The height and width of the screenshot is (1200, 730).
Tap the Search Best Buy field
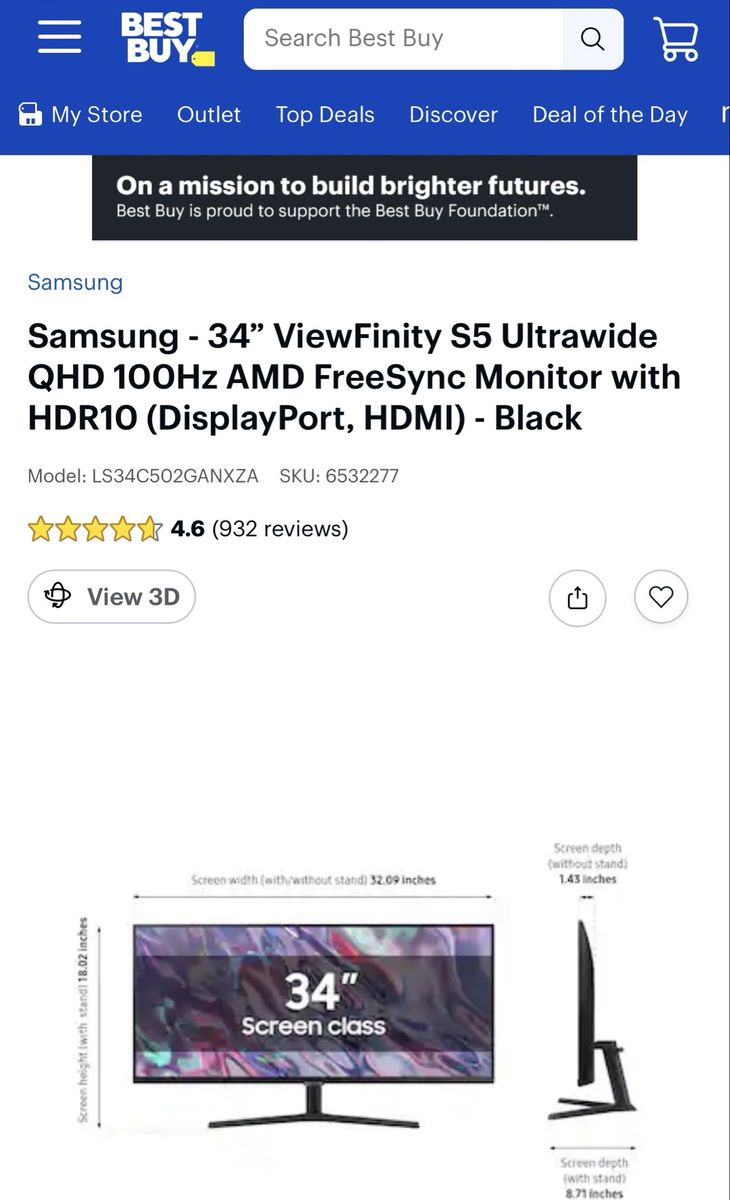coord(402,39)
